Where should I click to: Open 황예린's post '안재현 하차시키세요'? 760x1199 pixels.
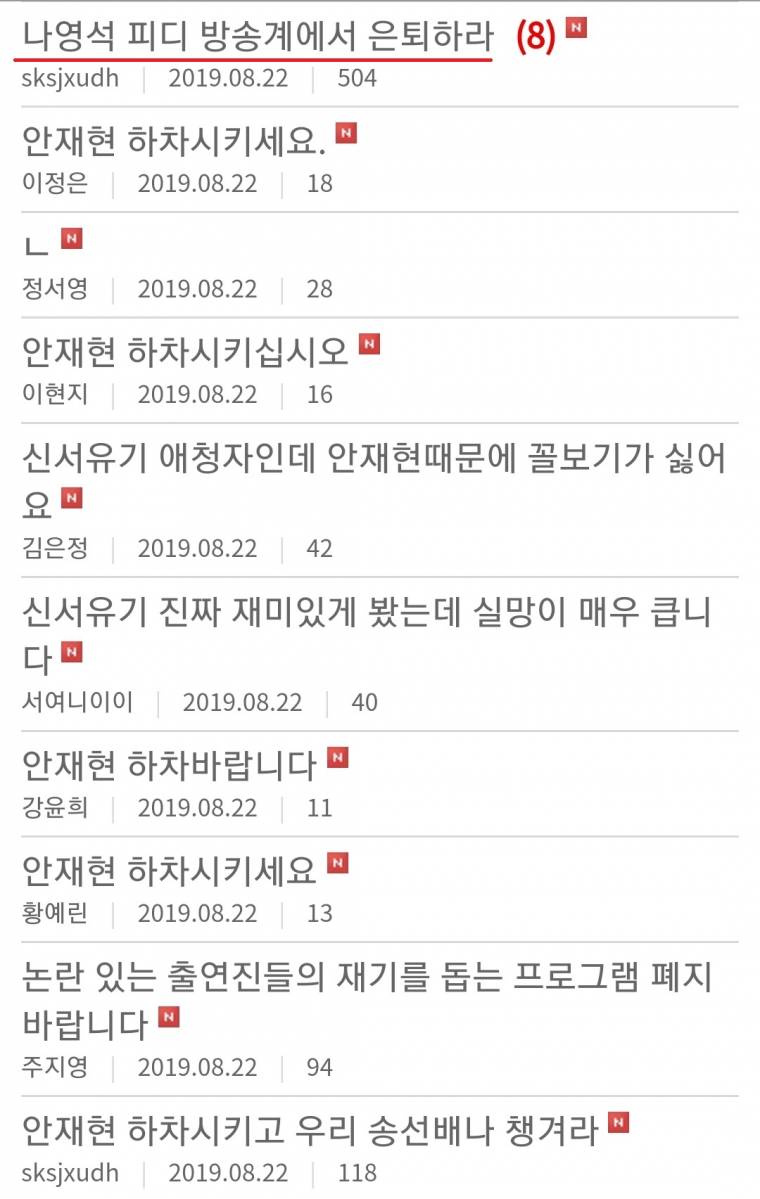pyautogui.click(x=169, y=871)
